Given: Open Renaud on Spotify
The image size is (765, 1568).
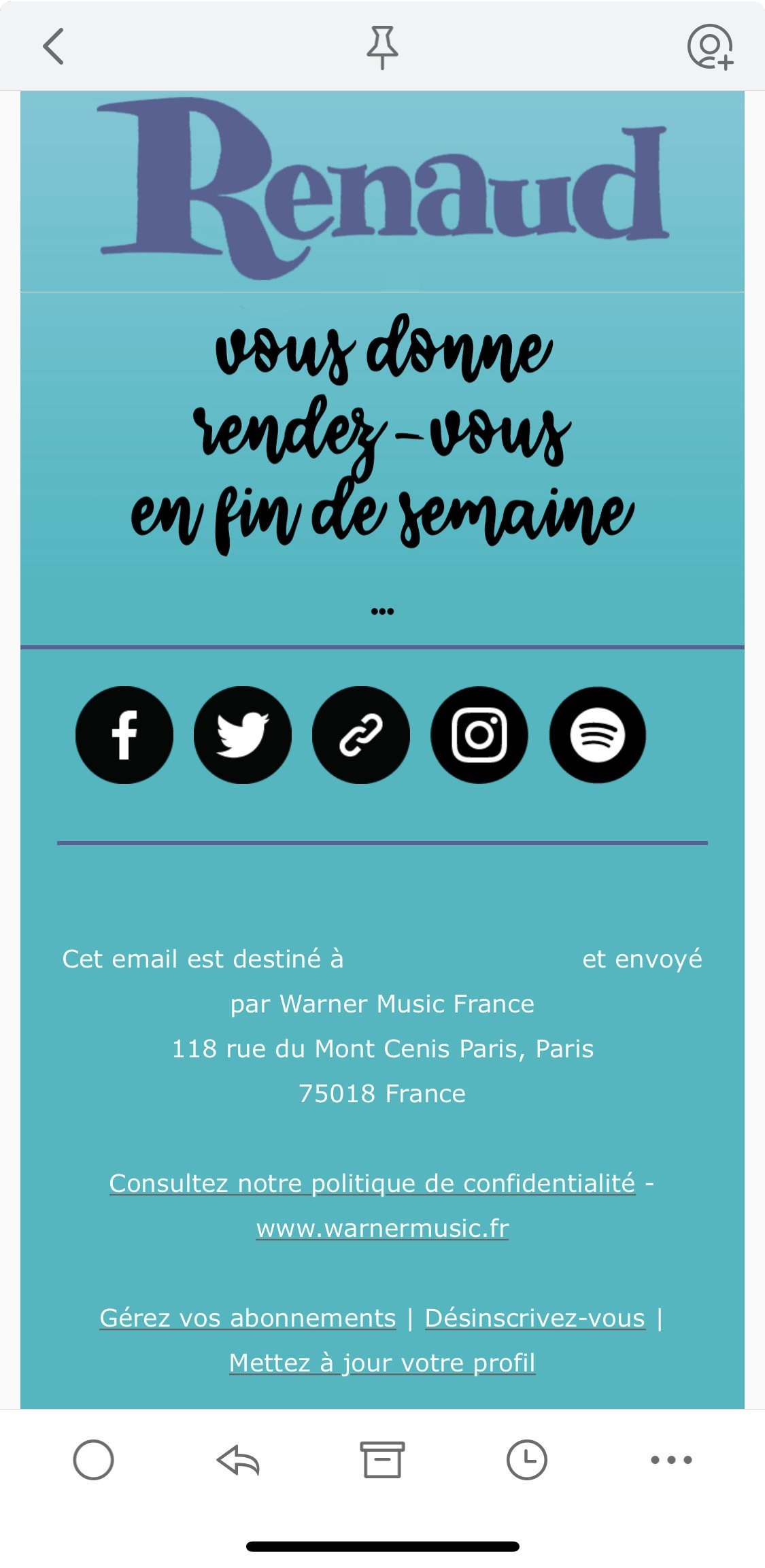Looking at the screenshot, I should pyautogui.click(x=598, y=735).
